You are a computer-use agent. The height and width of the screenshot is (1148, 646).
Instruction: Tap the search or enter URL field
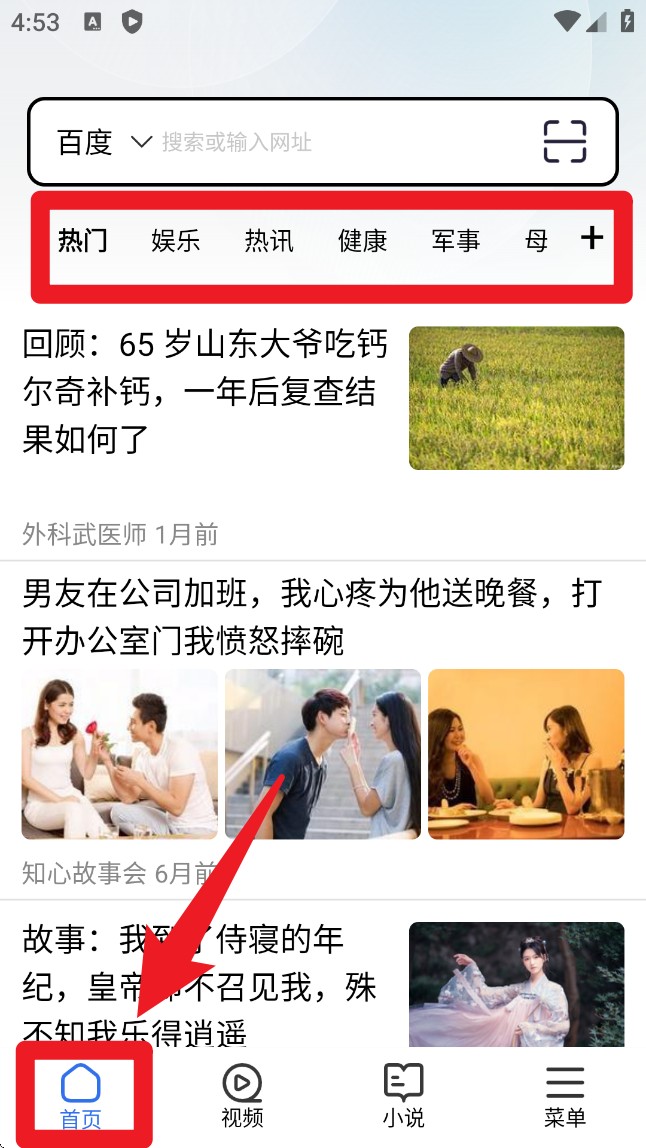[x=340, y=142]
